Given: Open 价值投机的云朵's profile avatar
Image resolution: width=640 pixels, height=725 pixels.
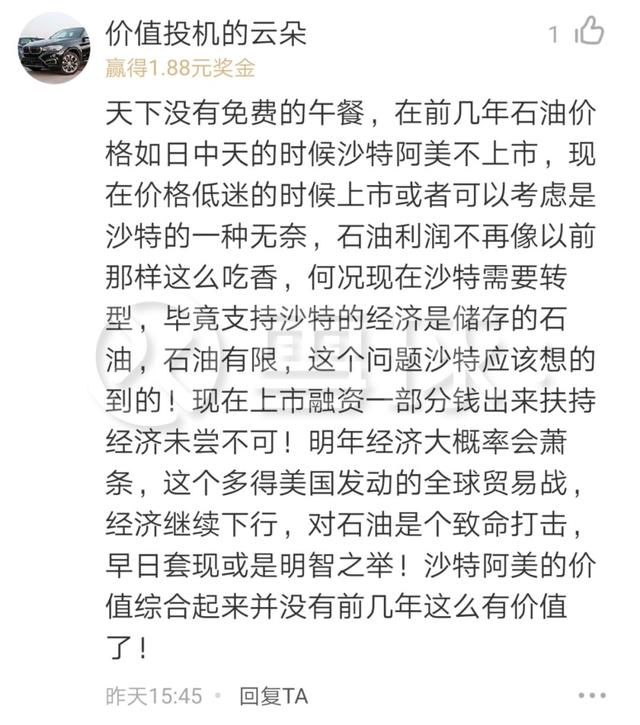Looking at the screenshot, I should [54, 48].
